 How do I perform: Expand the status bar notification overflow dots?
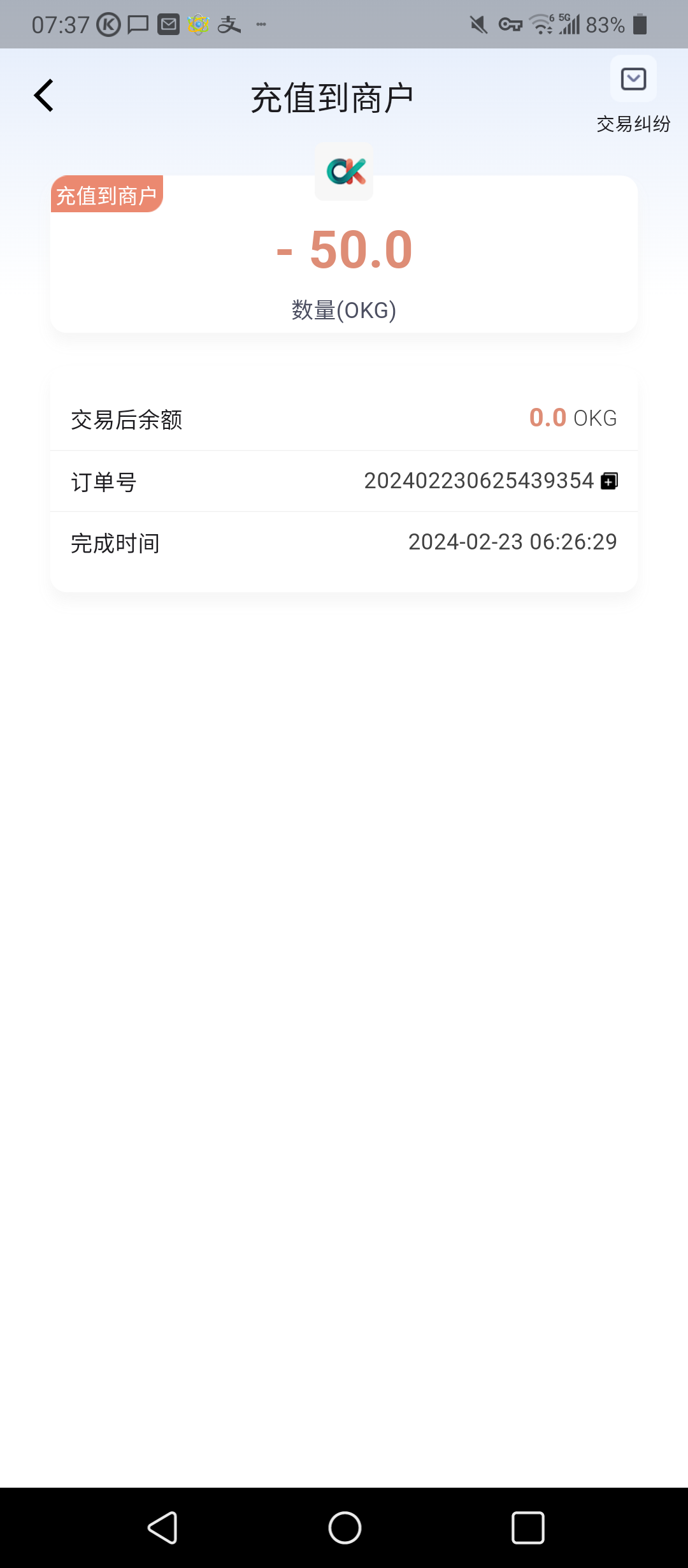tap(261, 24)
